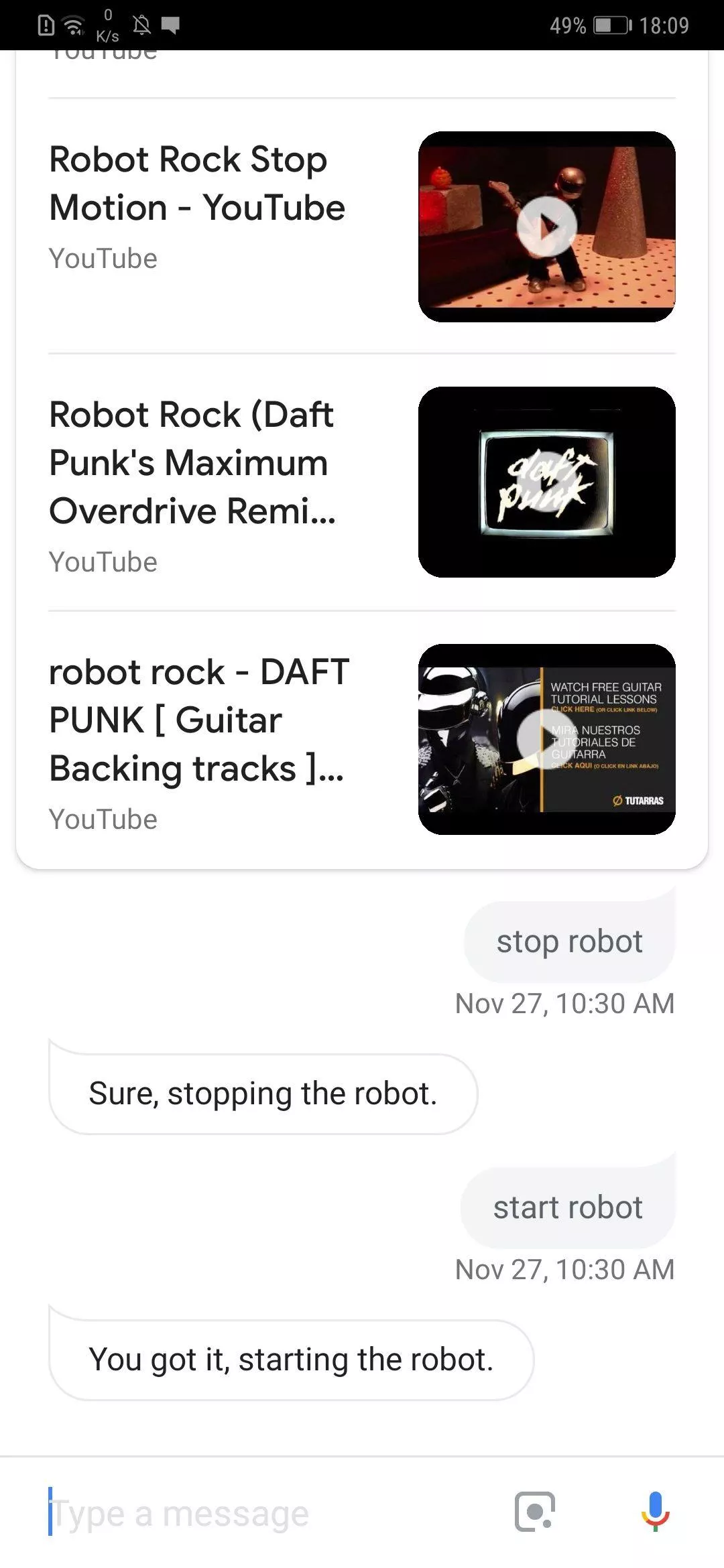Start voice input with the microphone
Image resolution: width=724 pixels, height=1568 pixels.
655,1512
